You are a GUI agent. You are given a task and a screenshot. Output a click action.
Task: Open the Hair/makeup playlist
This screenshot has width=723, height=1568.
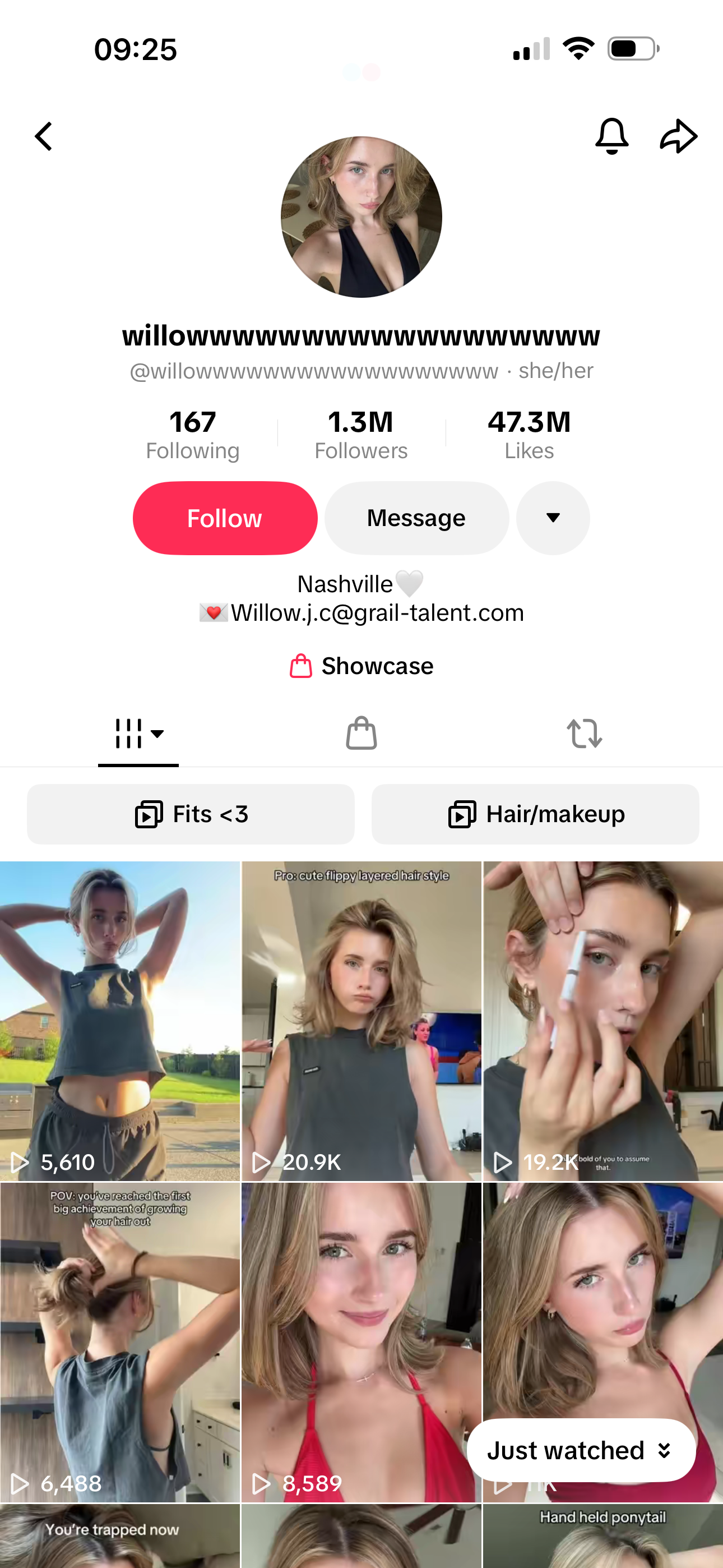click(535, 814)
